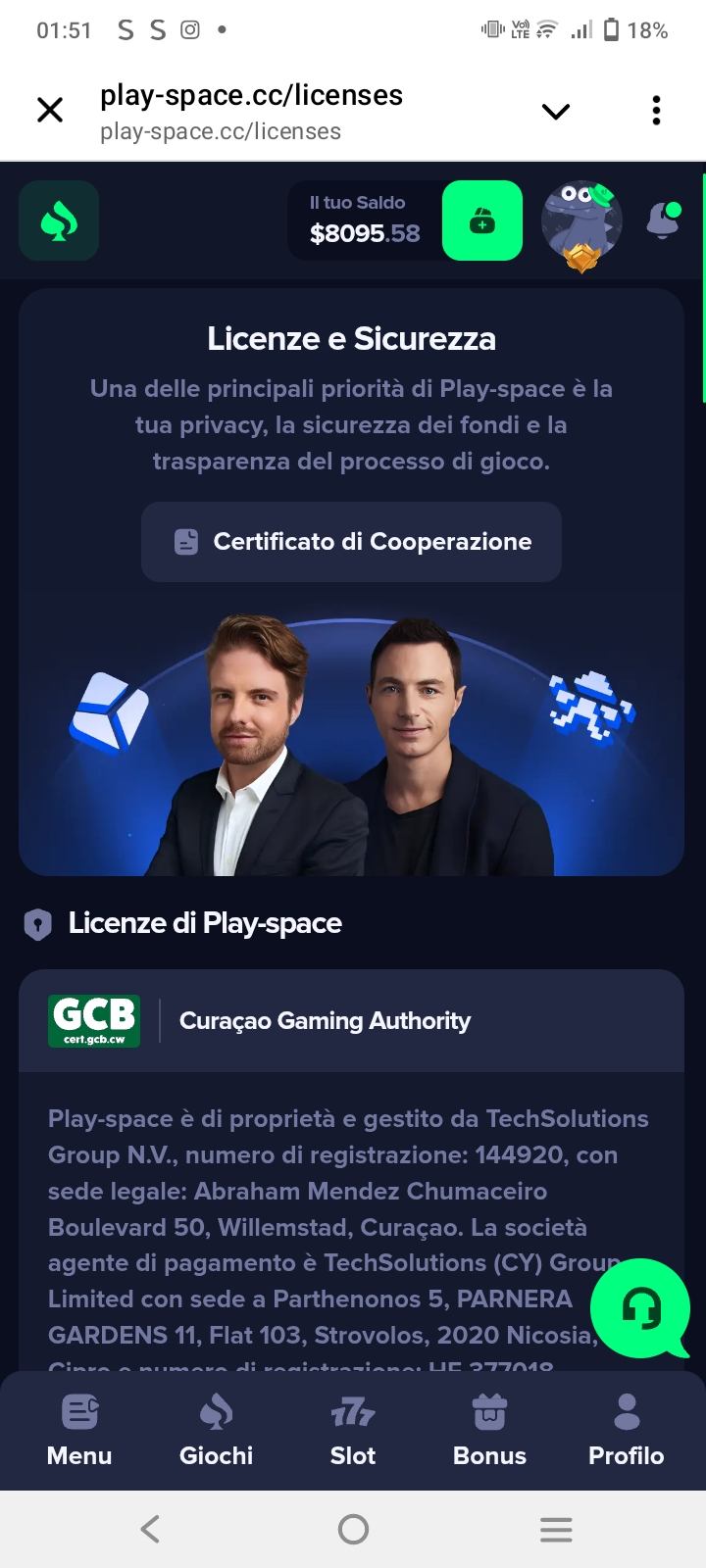The width and height of the screenshot is (706, 1568).
Task: Open the GCB Curaçao Gaming Authority certificate
Action: click(x=94, y=1020)
